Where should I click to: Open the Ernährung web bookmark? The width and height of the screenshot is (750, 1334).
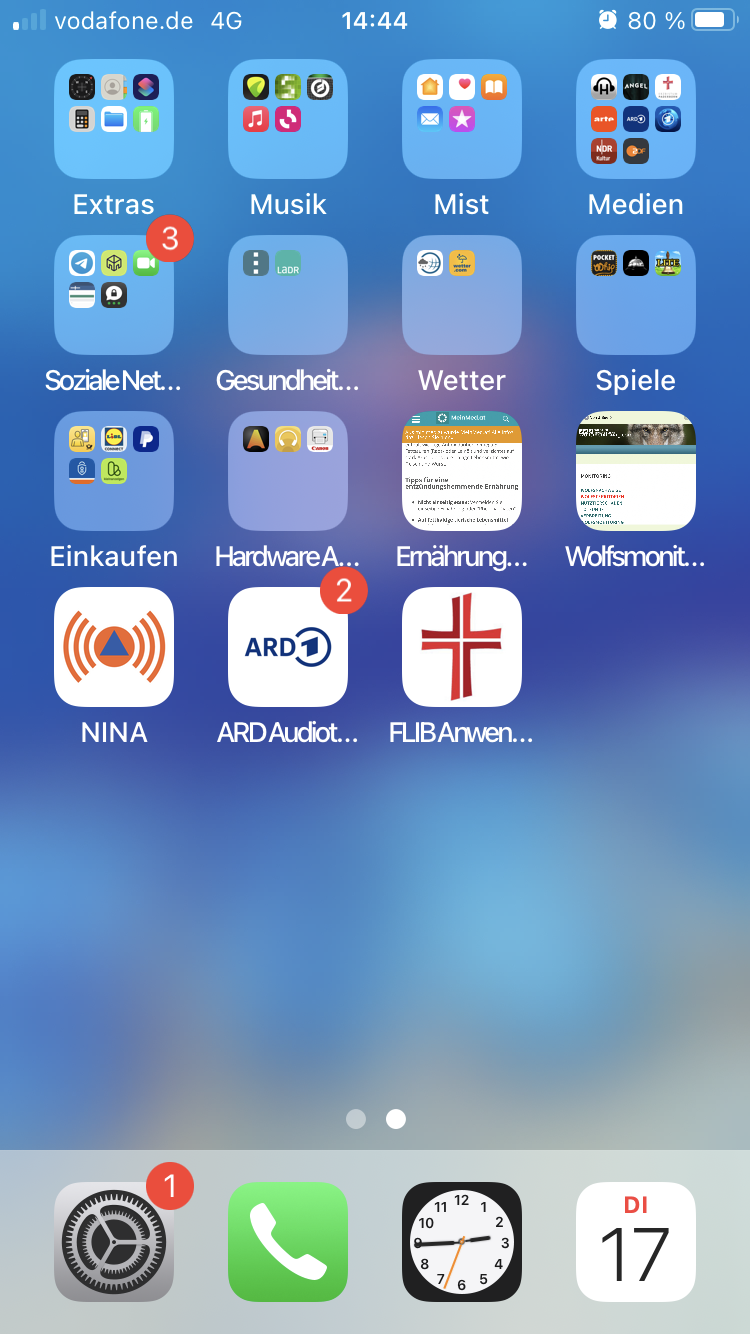pos(462,471)
